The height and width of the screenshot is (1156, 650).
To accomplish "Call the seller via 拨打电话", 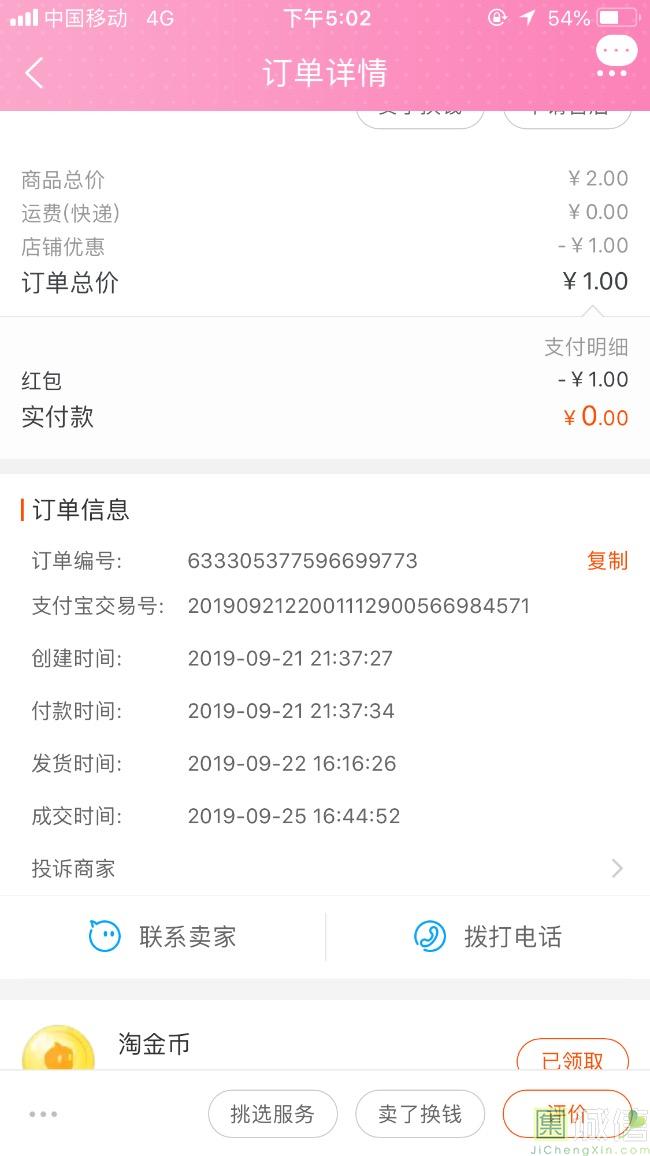I will click(488, 937).
